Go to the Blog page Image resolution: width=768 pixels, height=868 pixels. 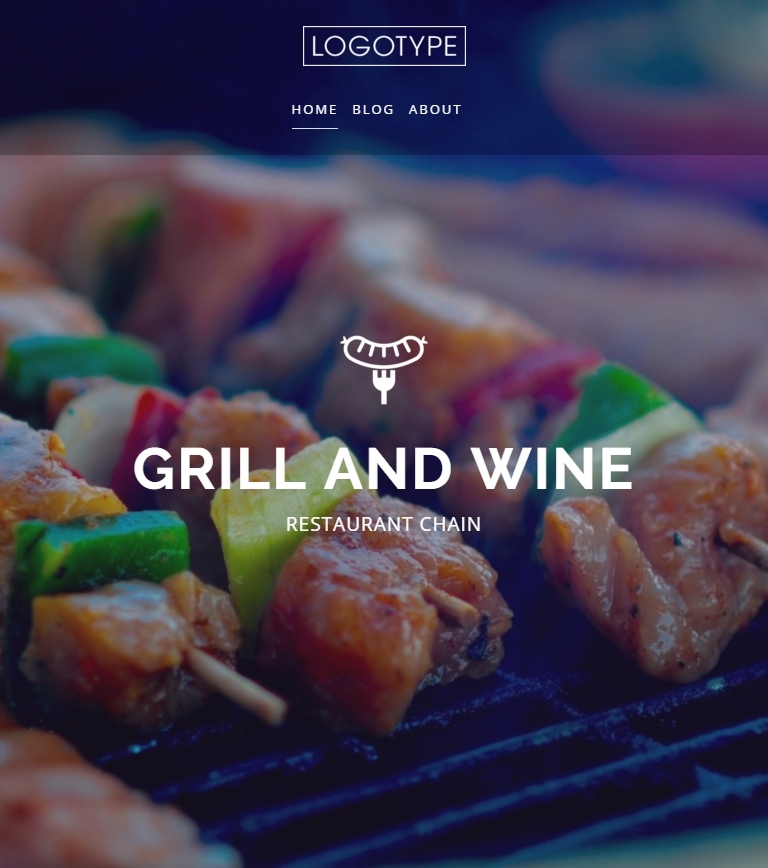(373, 110)
